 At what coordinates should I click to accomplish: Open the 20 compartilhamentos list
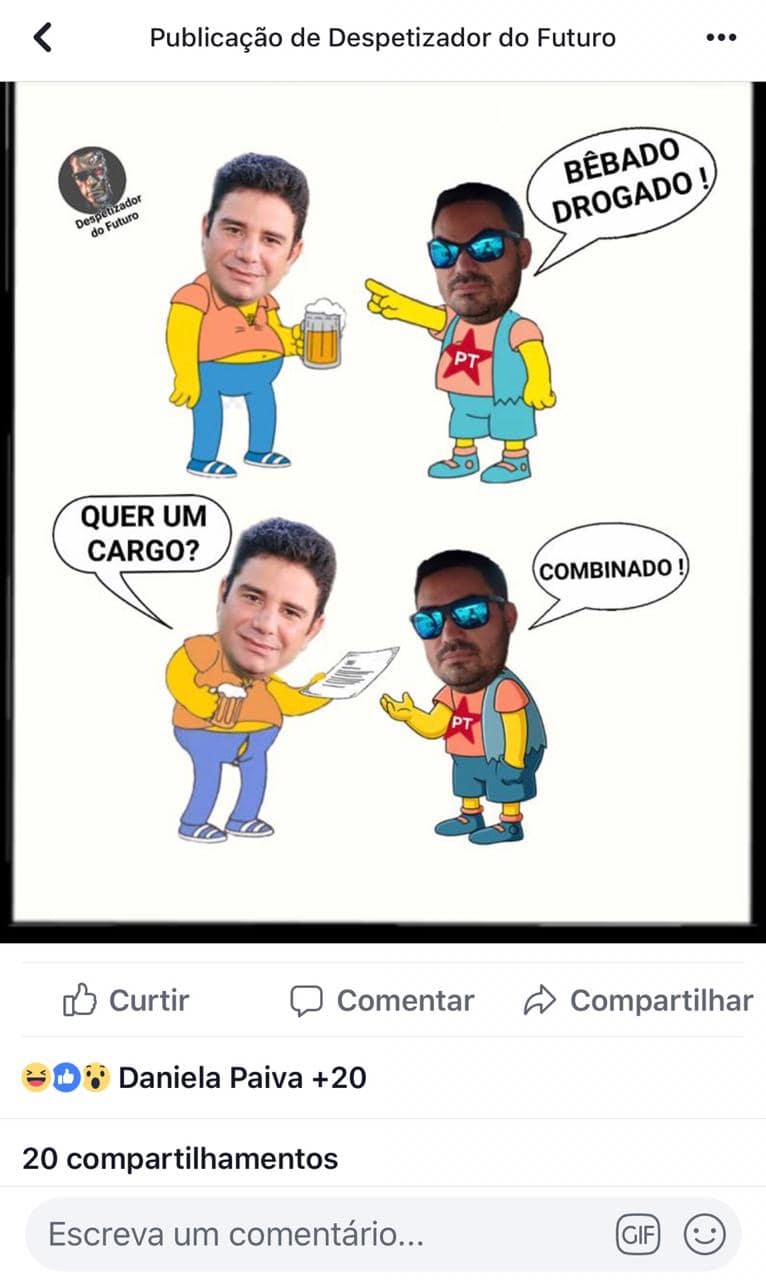click(180, 1159)
